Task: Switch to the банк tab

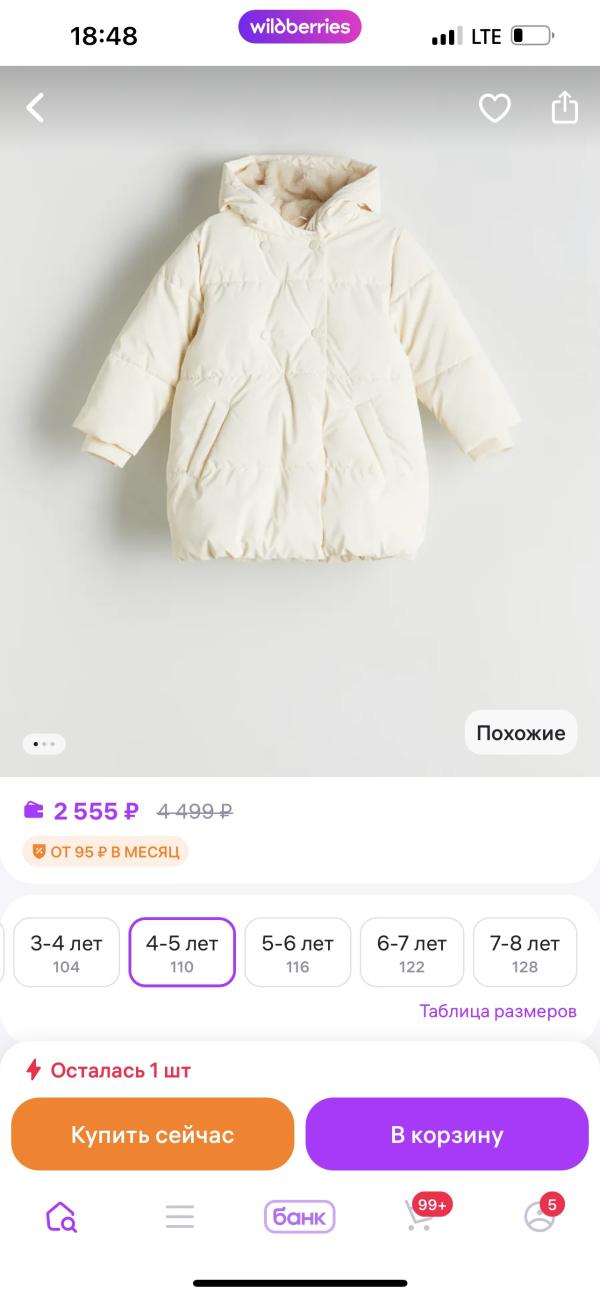Action: tap(300, 1216)
